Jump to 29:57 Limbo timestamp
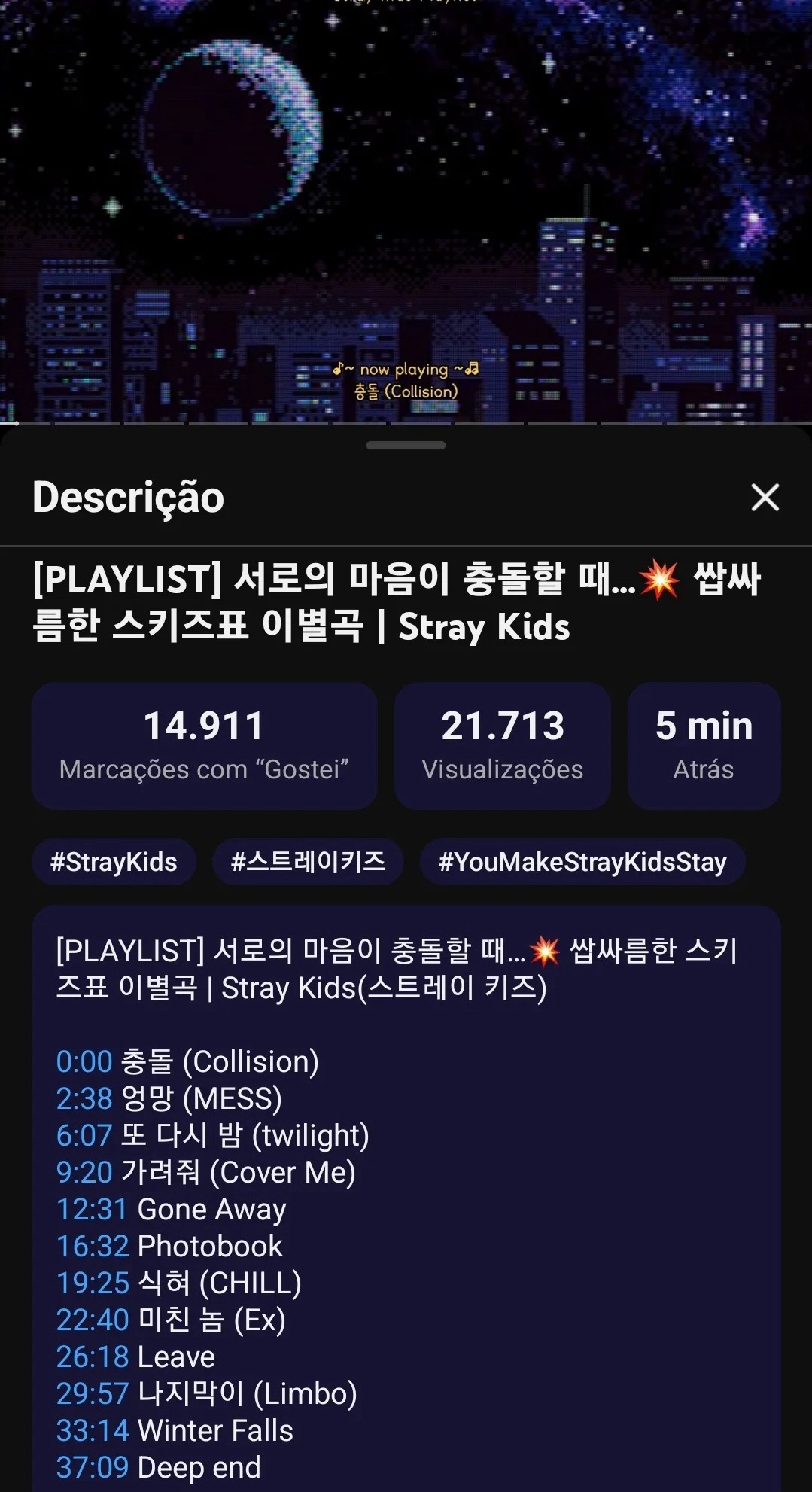The image size is (812, 1492). click(92, 1394)
